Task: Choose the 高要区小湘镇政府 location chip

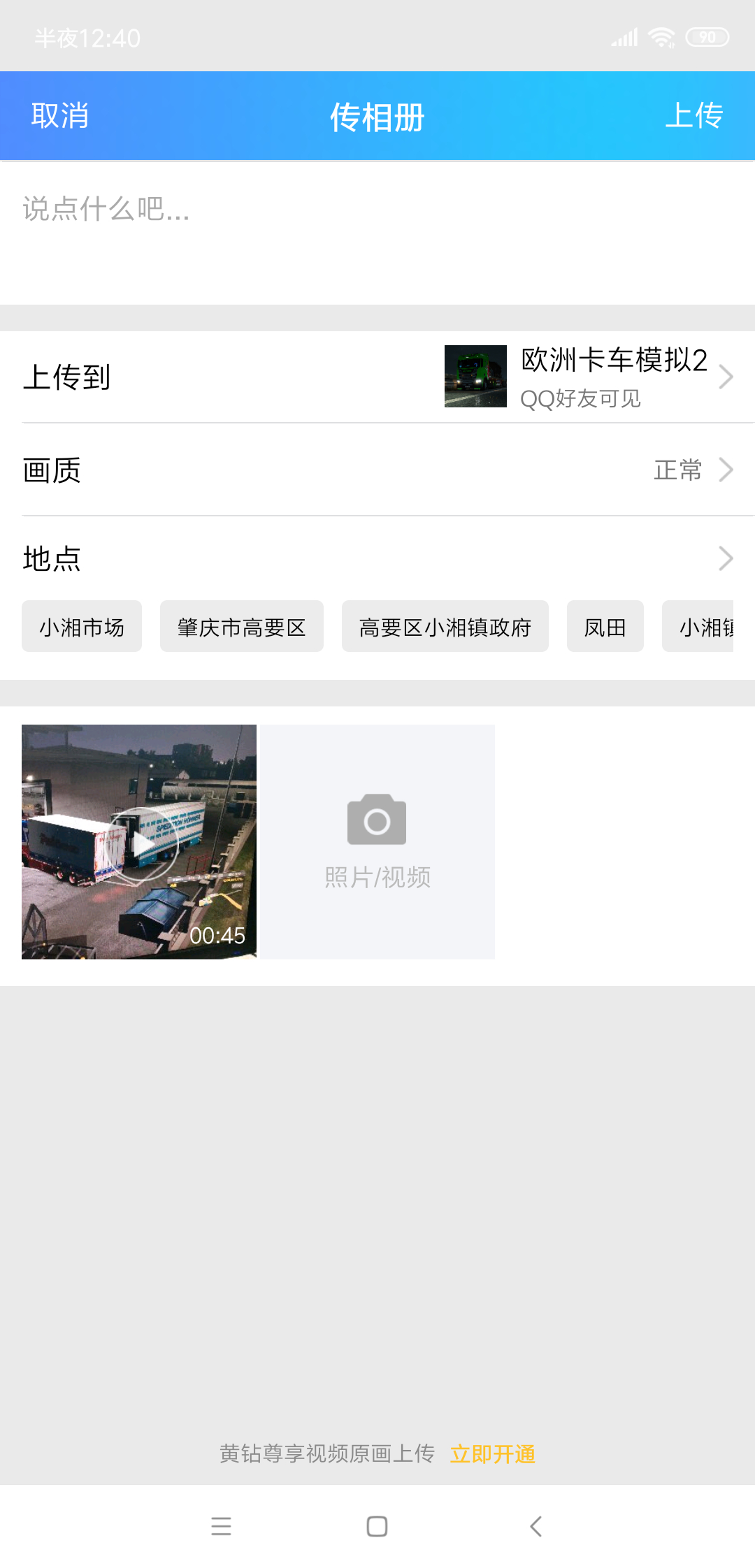Action: coord(445,627)
